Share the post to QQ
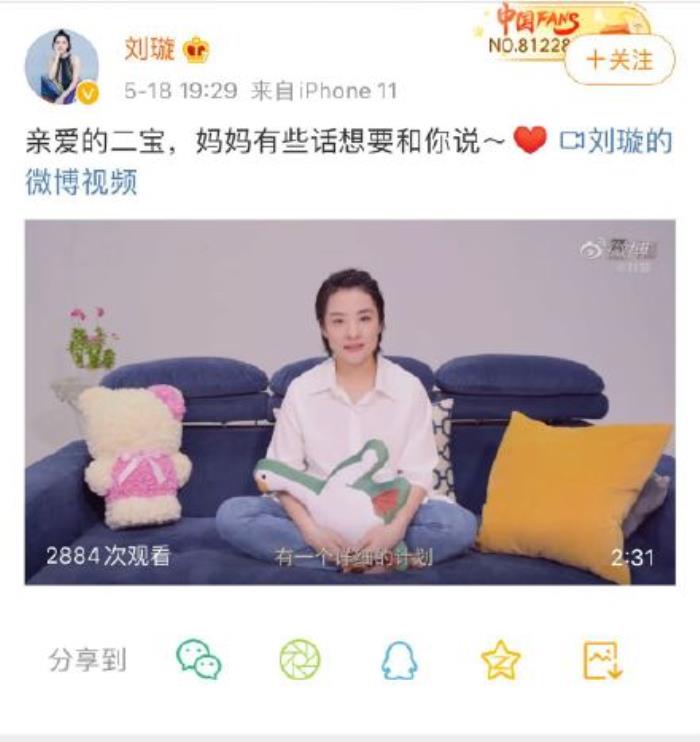 (x=399, y=660)
